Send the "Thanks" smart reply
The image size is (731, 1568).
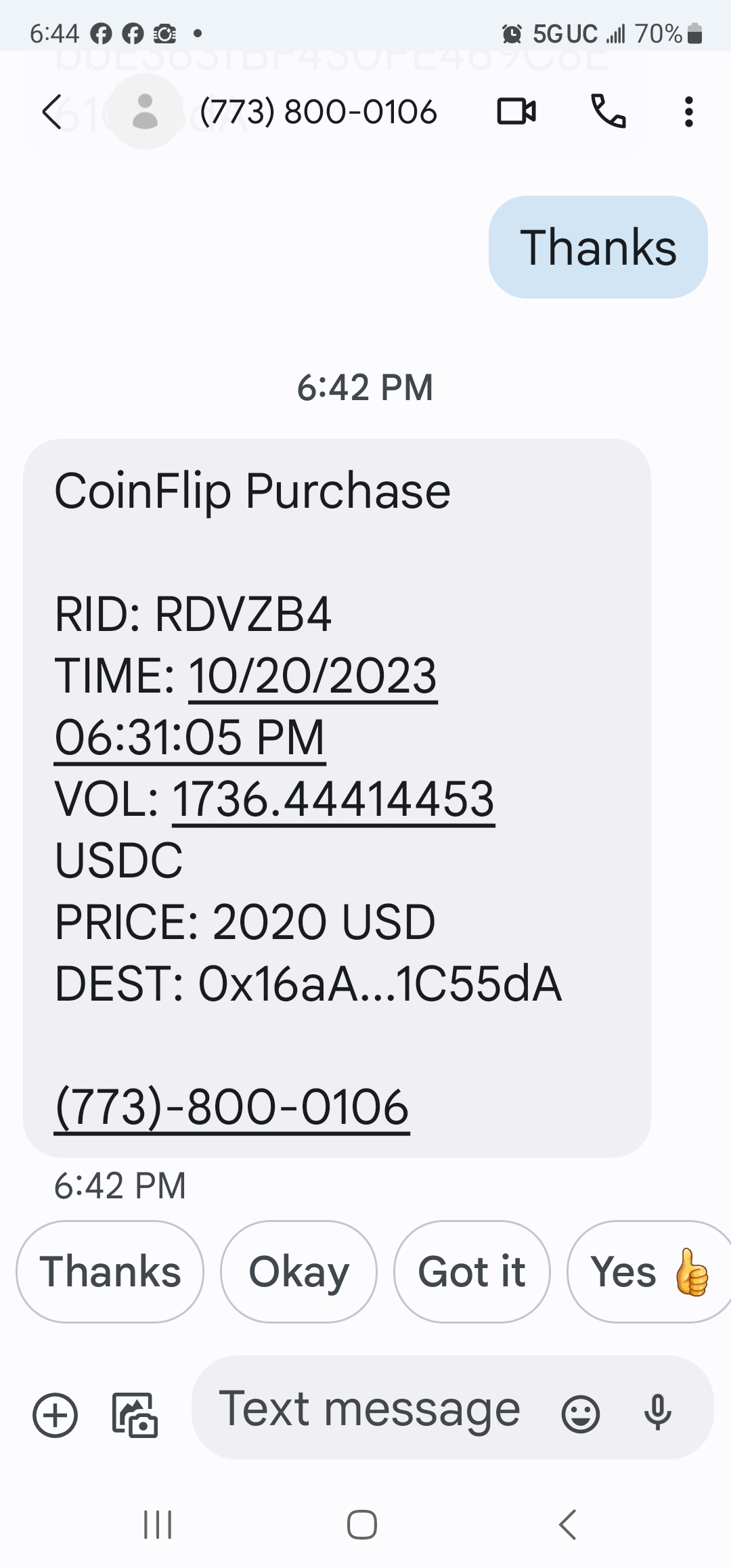110,1271
